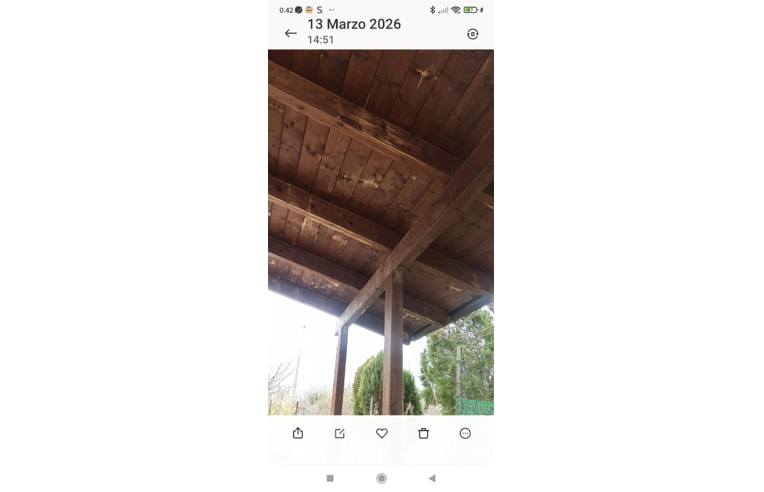Open the lens icon next to the date

click(x=473, y=33)
